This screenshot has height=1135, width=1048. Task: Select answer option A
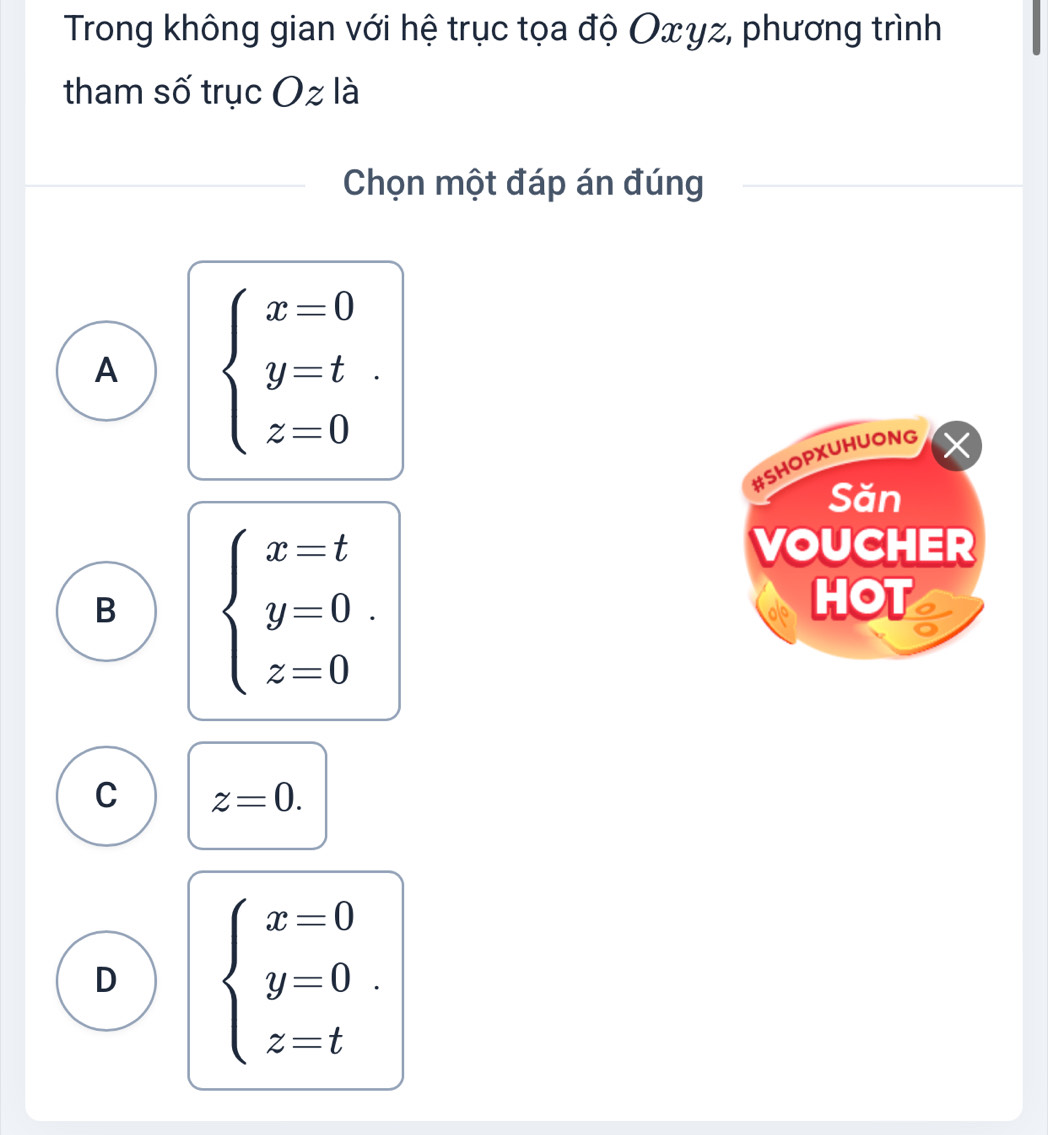point(105,370)
